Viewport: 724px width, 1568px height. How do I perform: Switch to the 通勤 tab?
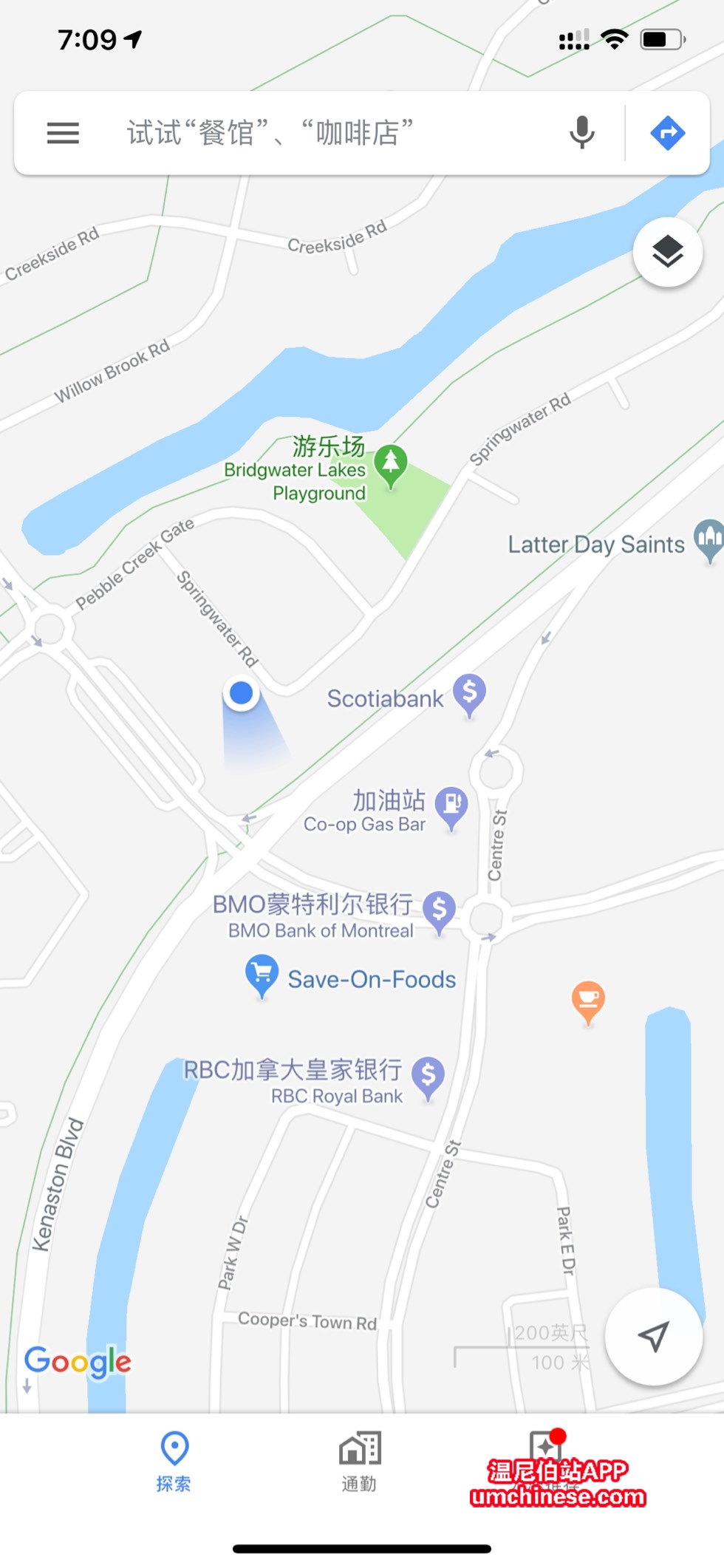coord(360,1460)
